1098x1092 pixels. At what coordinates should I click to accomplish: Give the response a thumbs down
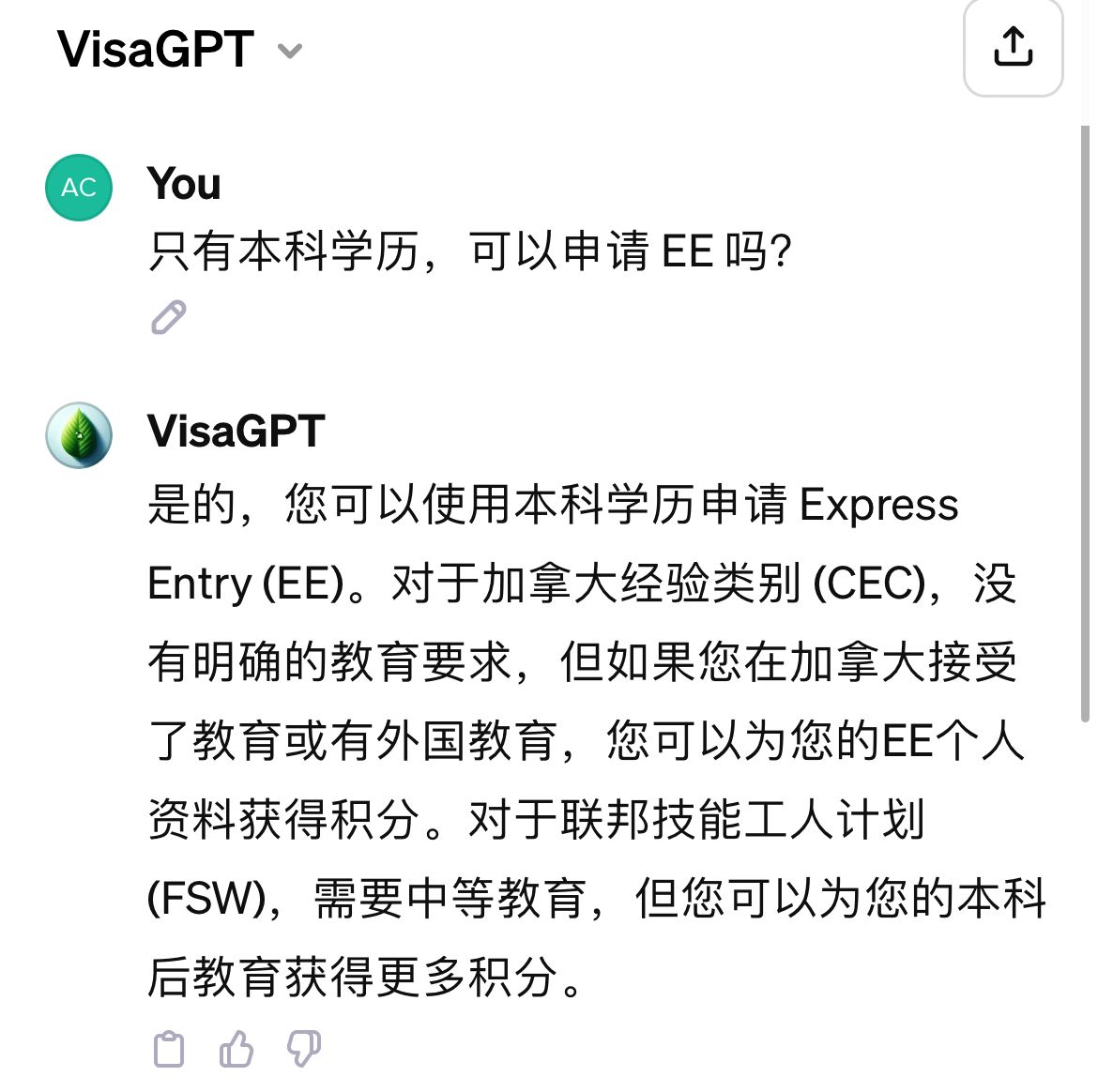(x=303, y=1049)
